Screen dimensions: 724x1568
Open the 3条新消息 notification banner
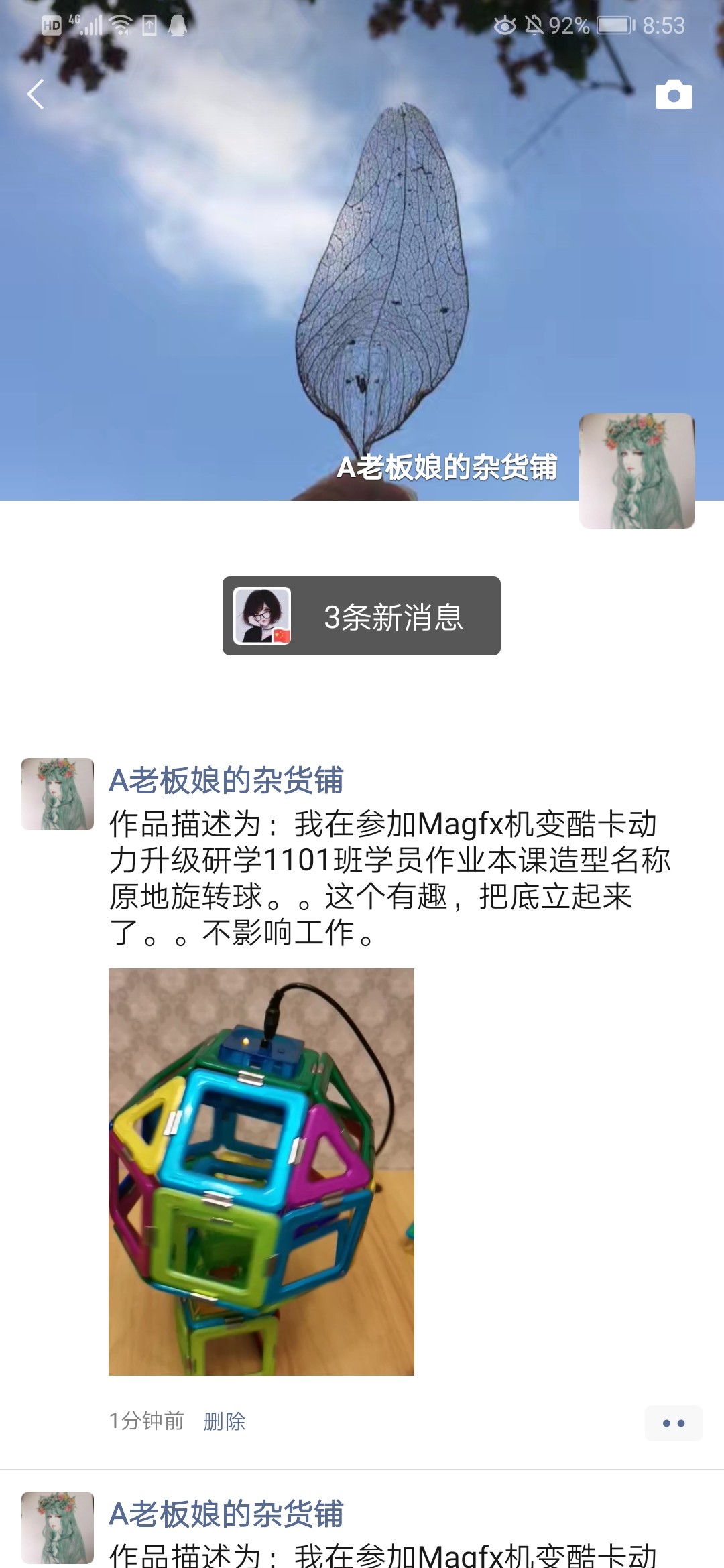coord(361,616)
